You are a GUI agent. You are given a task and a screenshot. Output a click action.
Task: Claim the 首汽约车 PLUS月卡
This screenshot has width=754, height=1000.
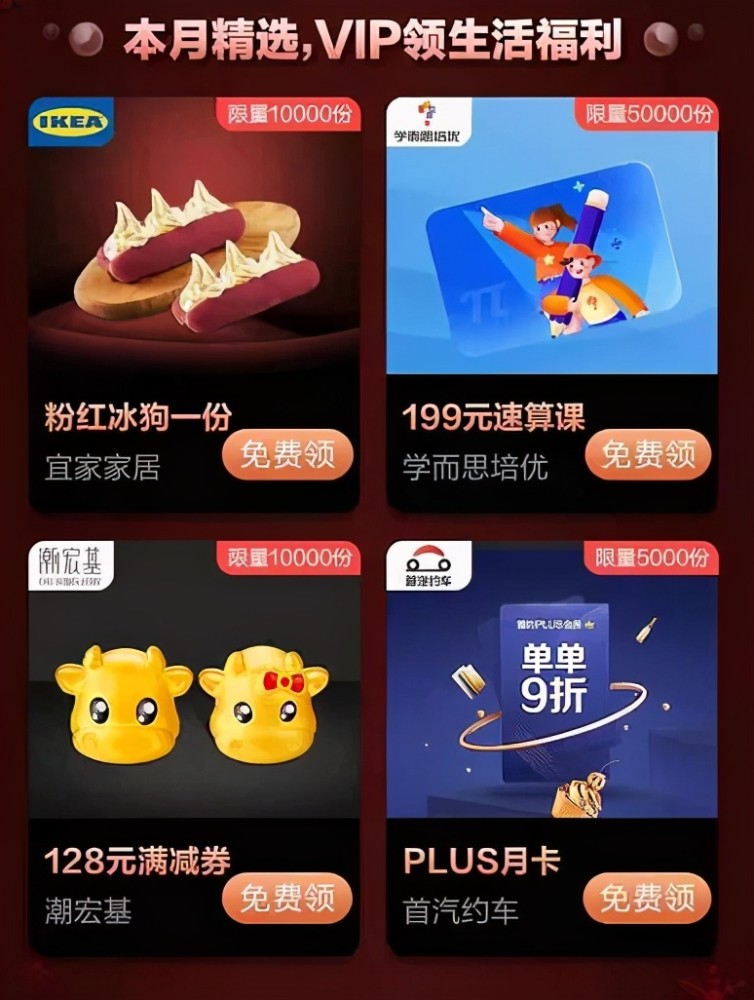[x=648, y=899]
